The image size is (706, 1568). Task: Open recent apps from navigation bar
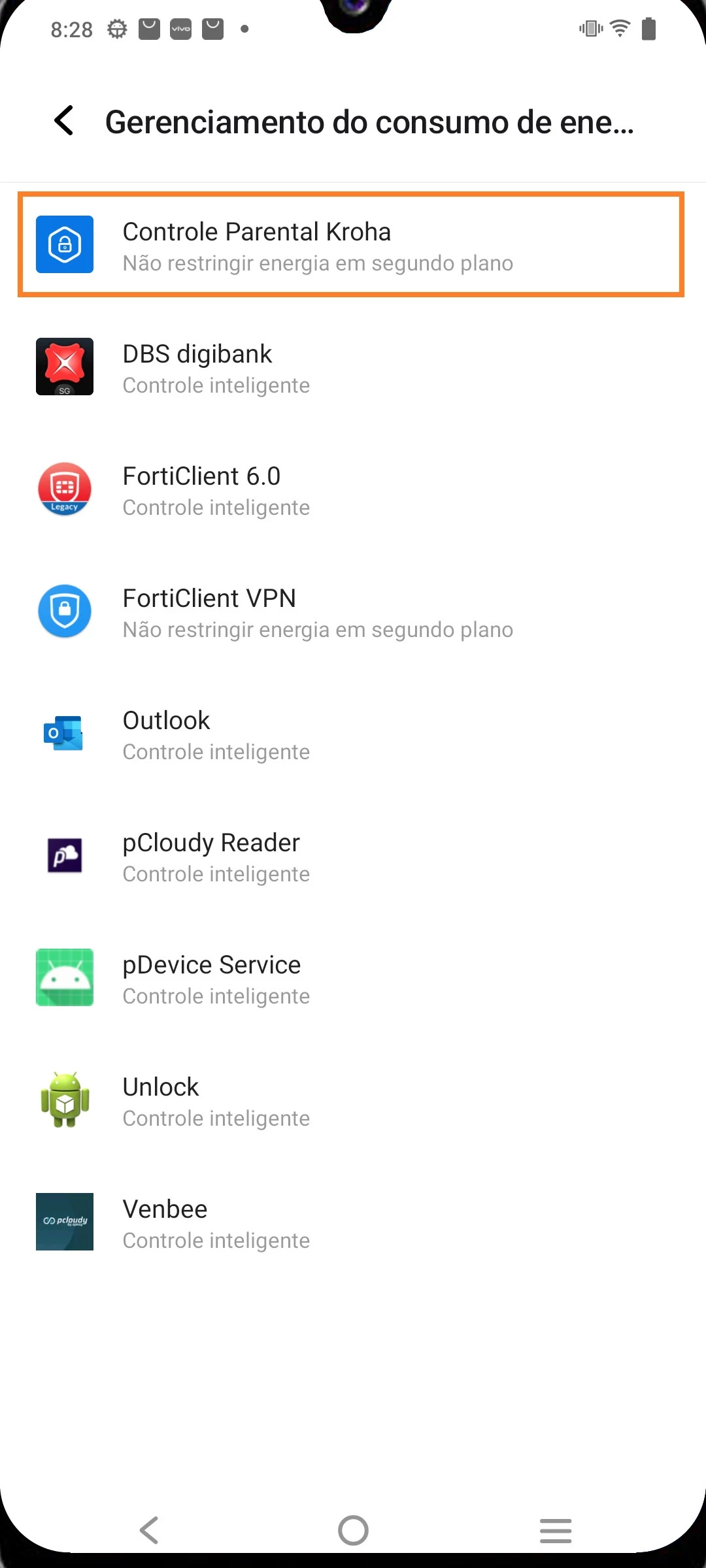556,1530
